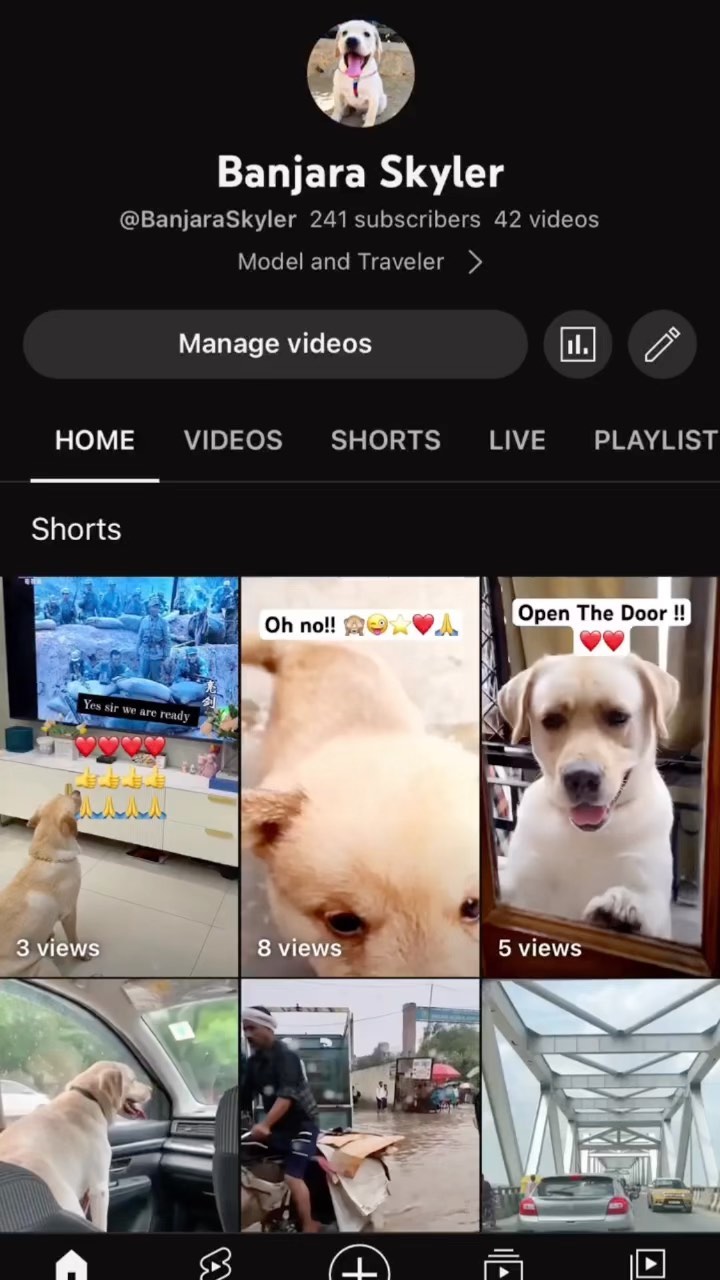
Task: Open the 'Open The Door !!' short
Action: point(600,776)
